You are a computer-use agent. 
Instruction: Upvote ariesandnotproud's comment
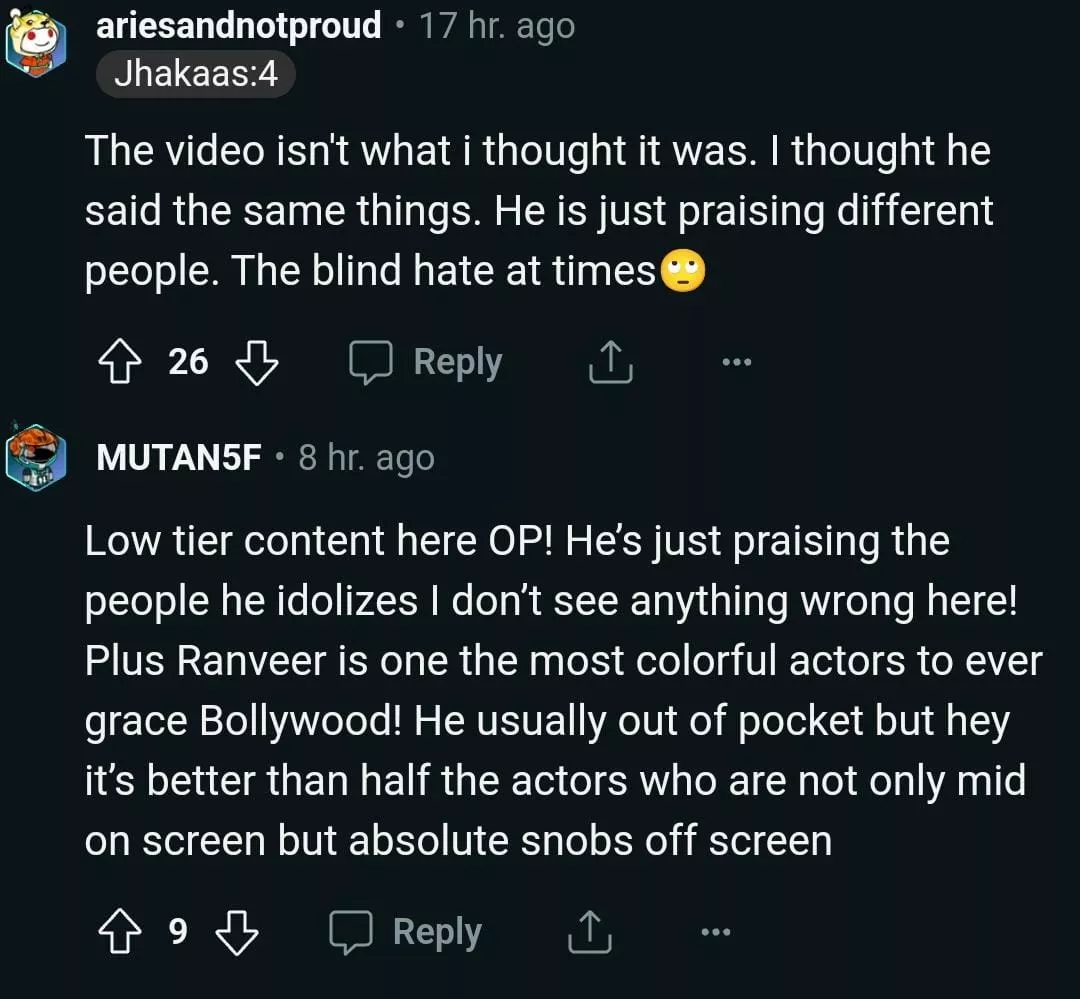(x=119, y=362)
